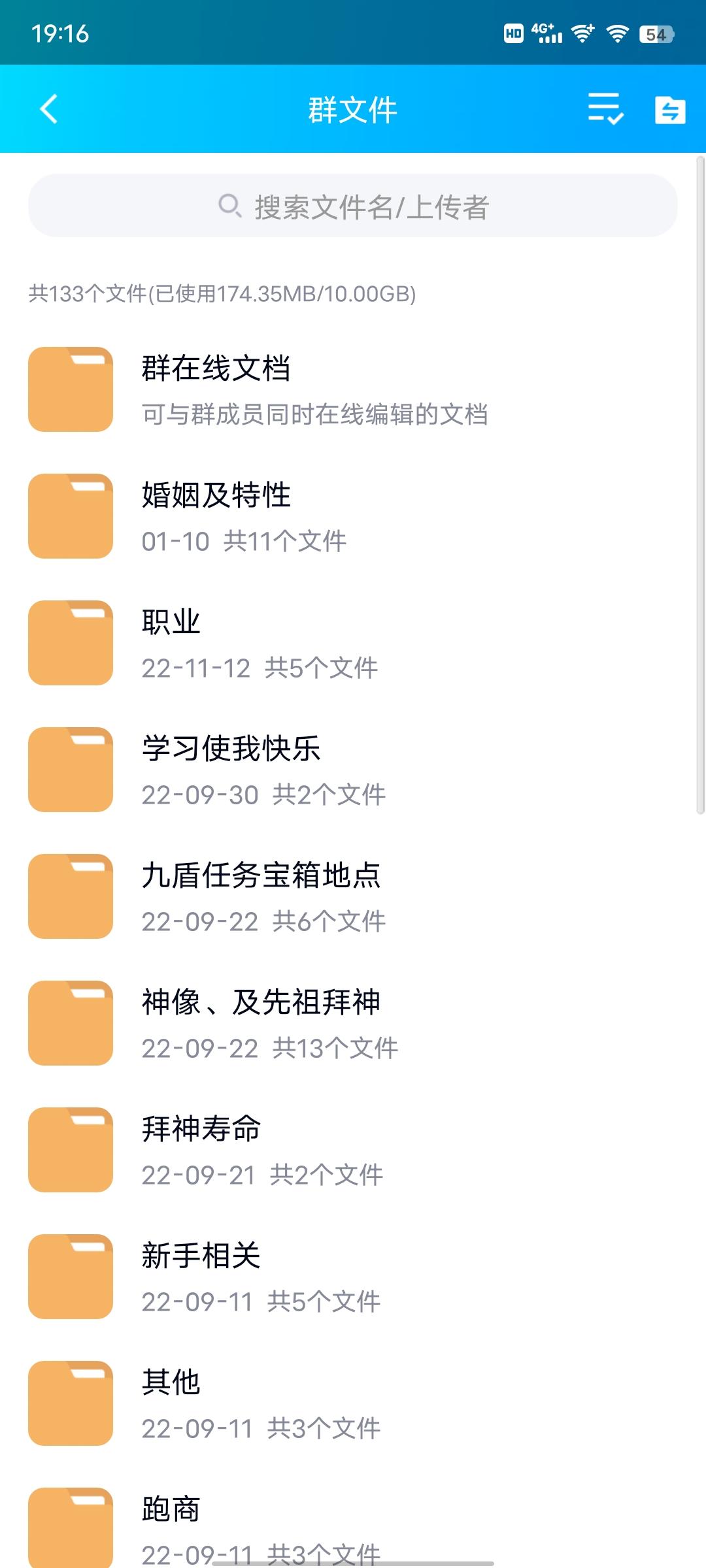This screenshot has width=706, height=1568.
Task: Open the 九盾任务宝箱地点 folder
Action: (x=353, y=896)
